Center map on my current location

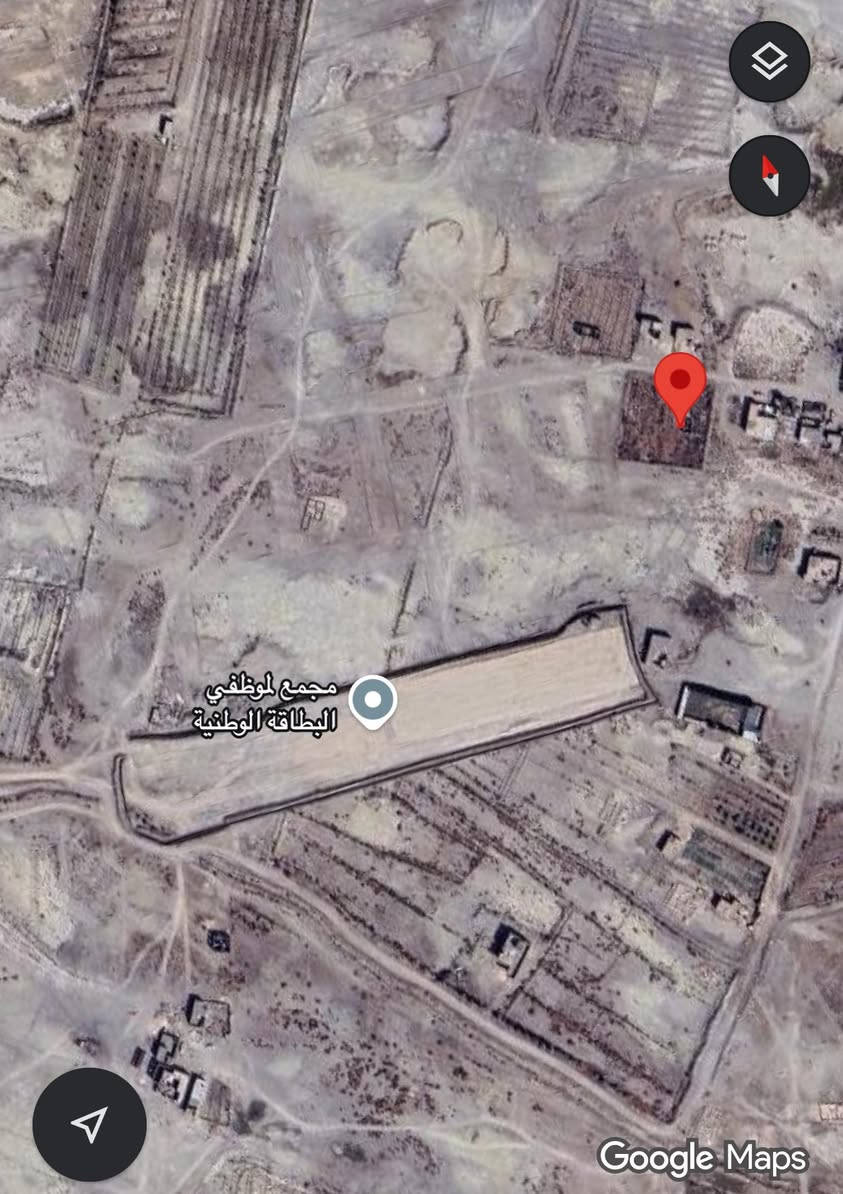click(89, 1125)
